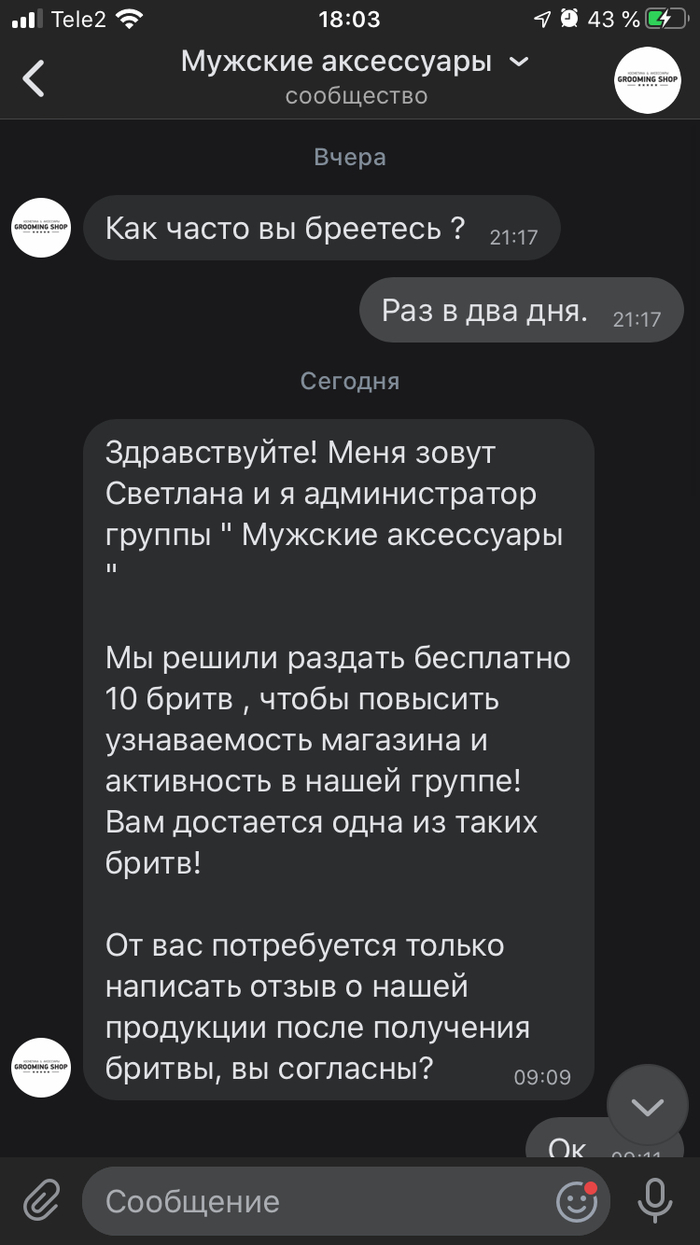Tap the scroll-to-bottom chevron button

(648, 1105)
